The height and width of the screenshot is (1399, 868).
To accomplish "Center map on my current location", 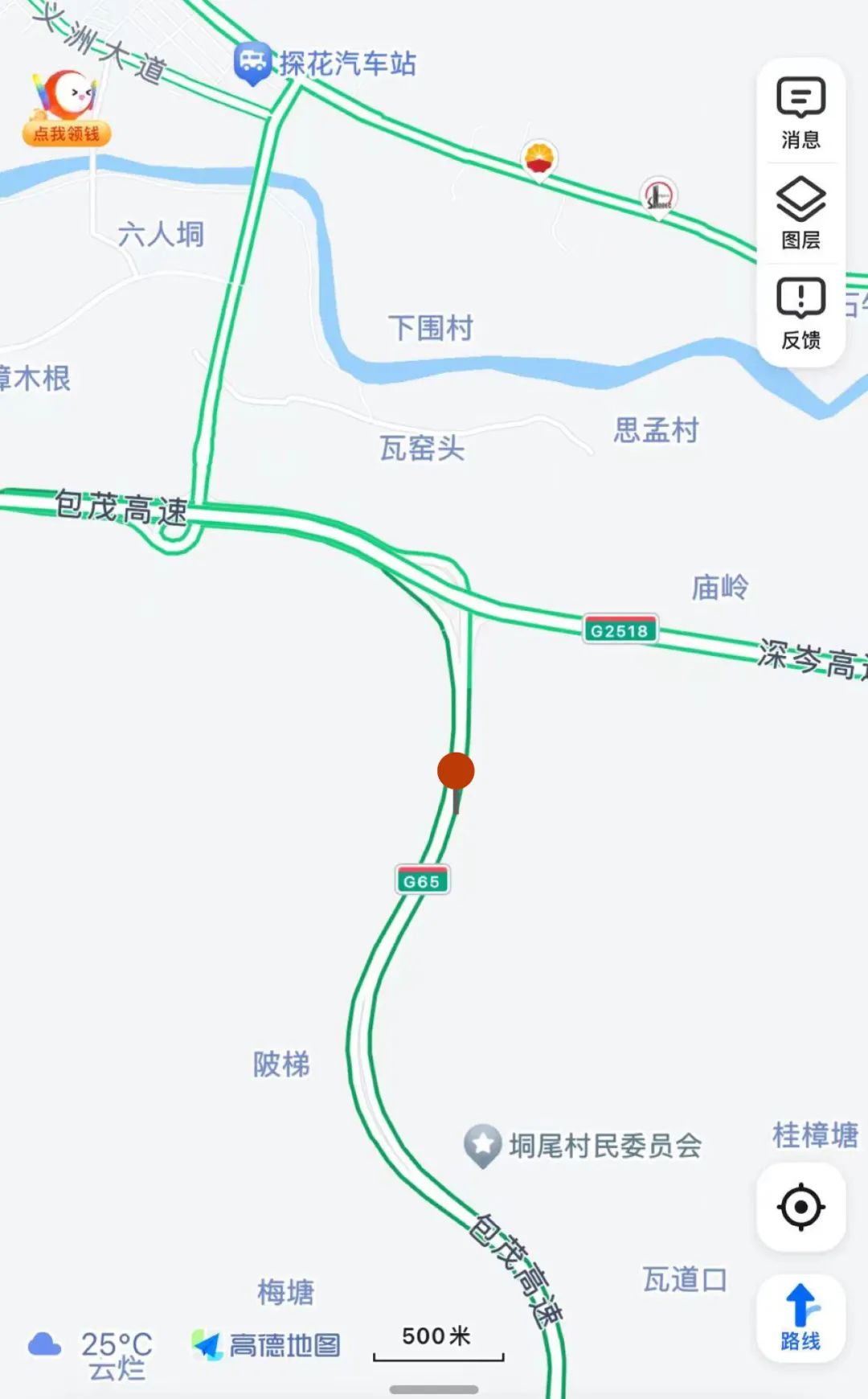I will [x=800, y=1207].
